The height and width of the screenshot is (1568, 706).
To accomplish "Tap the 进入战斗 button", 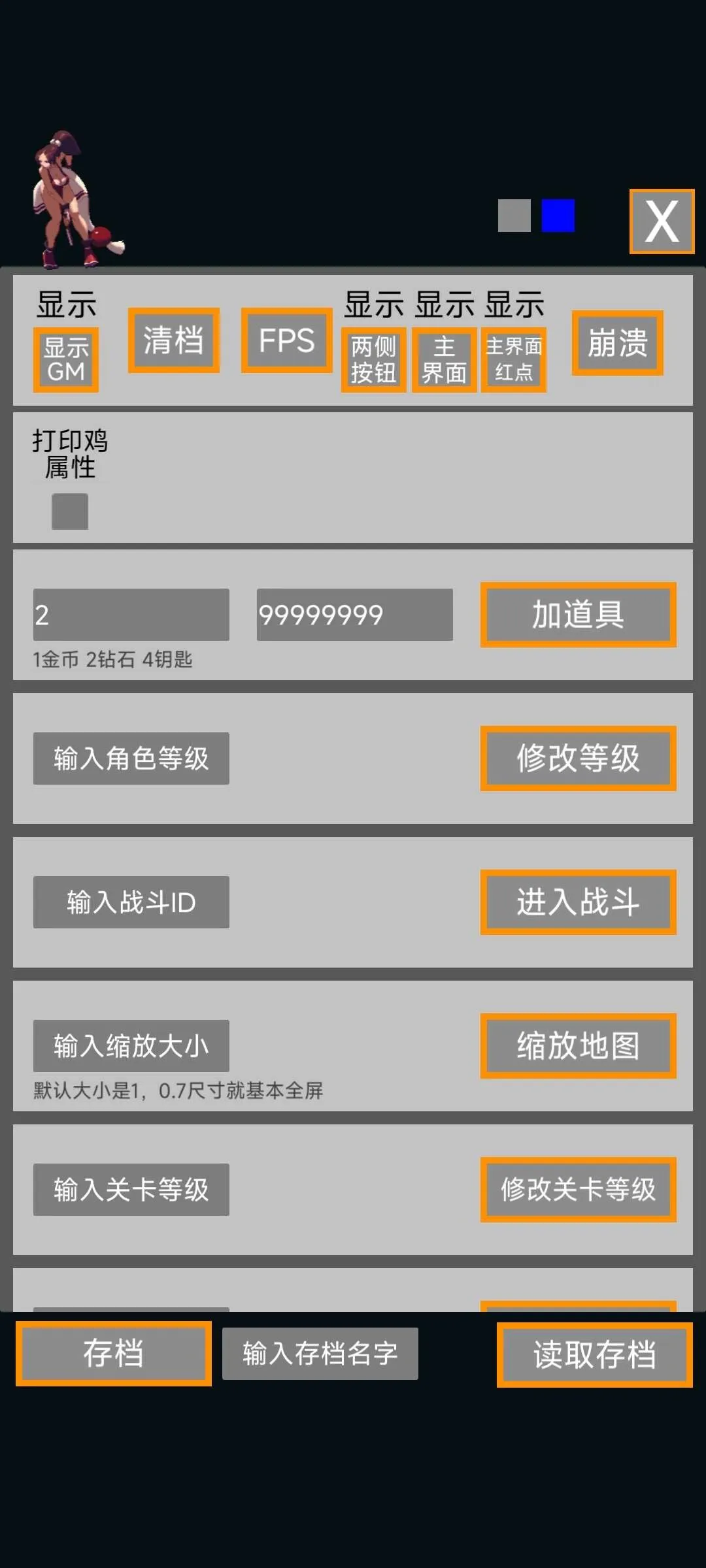I will pos(579,902).
